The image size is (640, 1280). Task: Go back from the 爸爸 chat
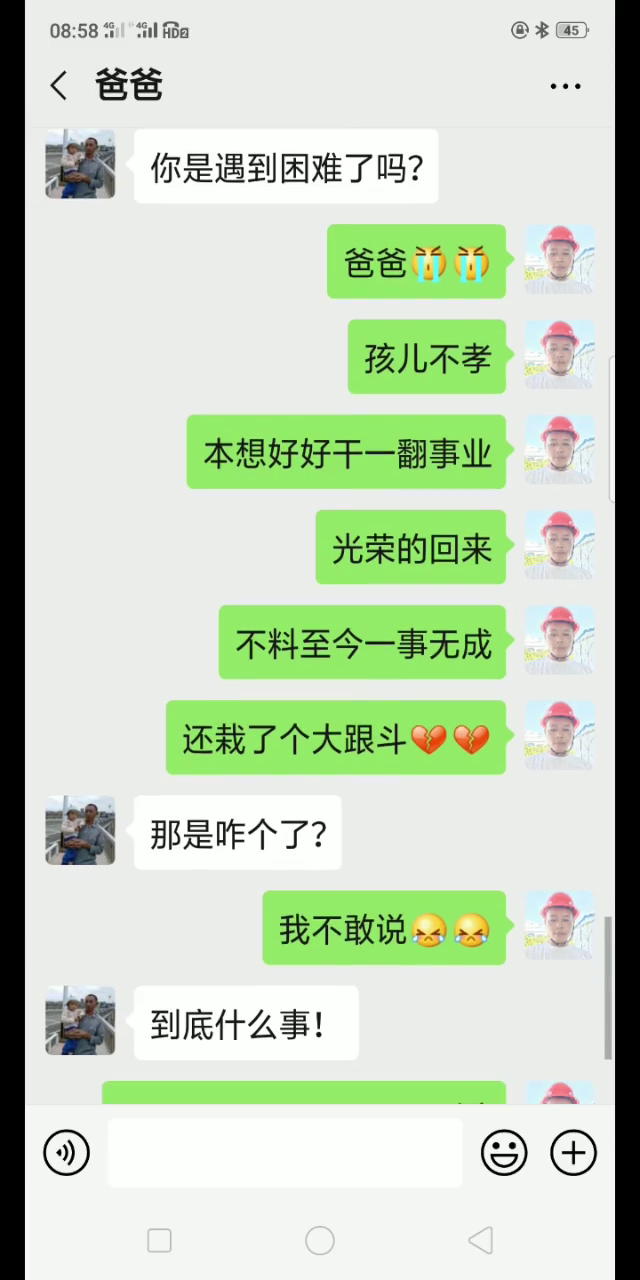coord(59,86)
